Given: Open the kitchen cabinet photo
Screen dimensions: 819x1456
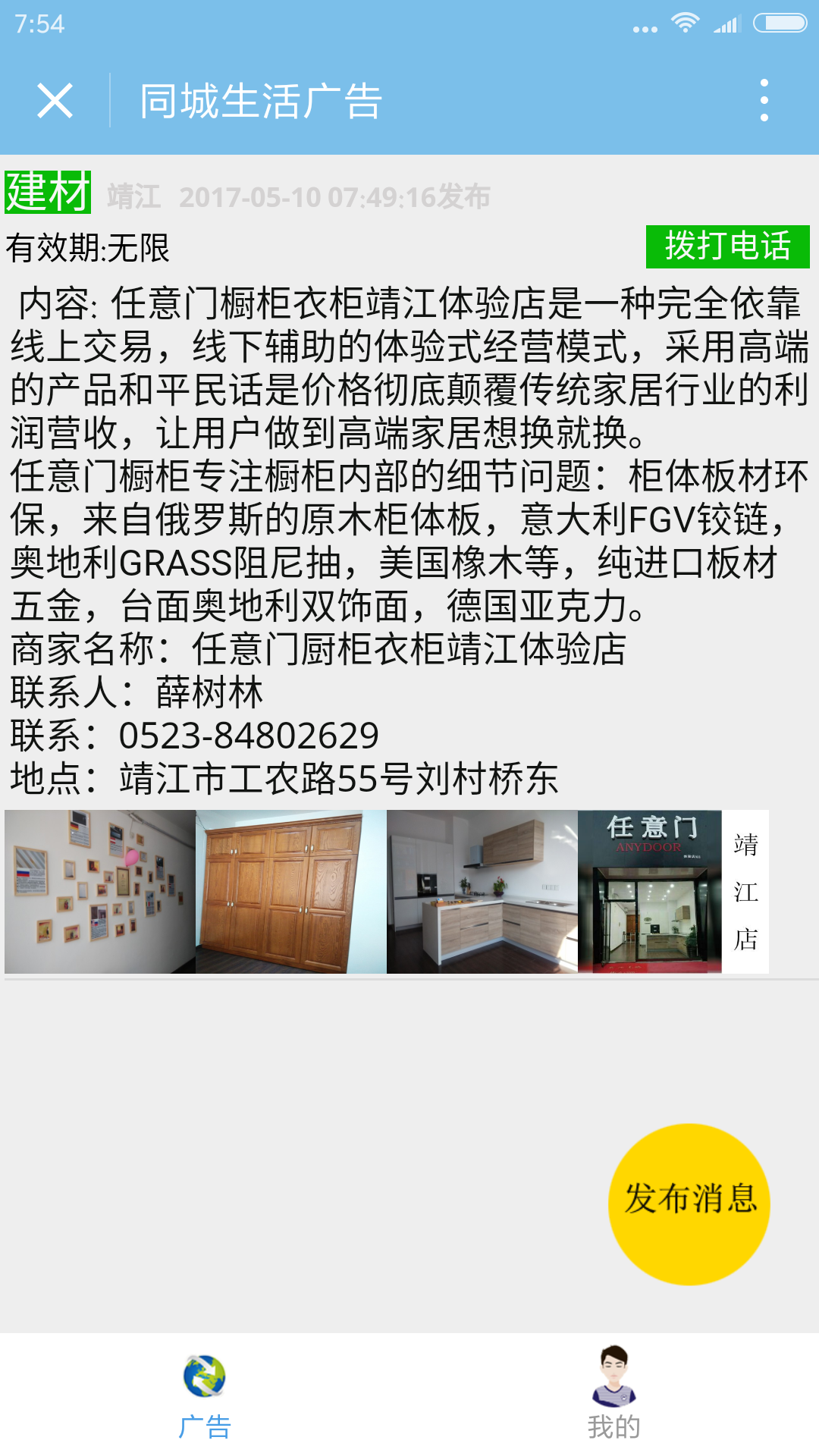Looking at the screenshot, I should tap(482, 891).
